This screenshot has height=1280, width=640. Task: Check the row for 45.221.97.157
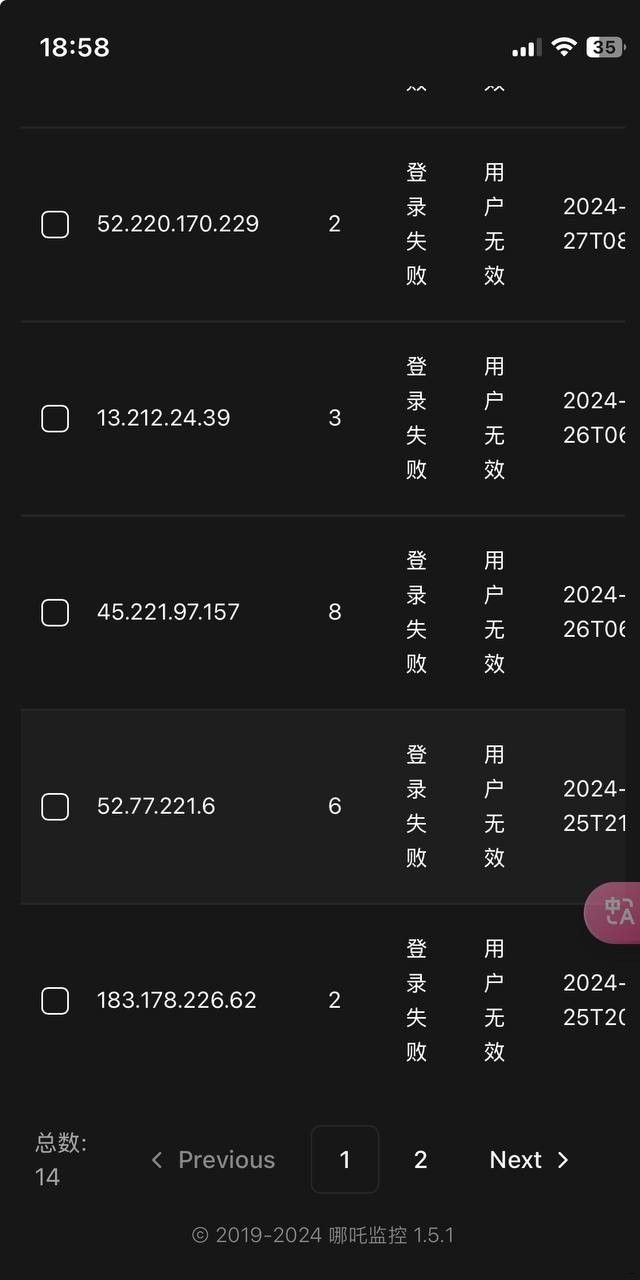coord(55,612)
